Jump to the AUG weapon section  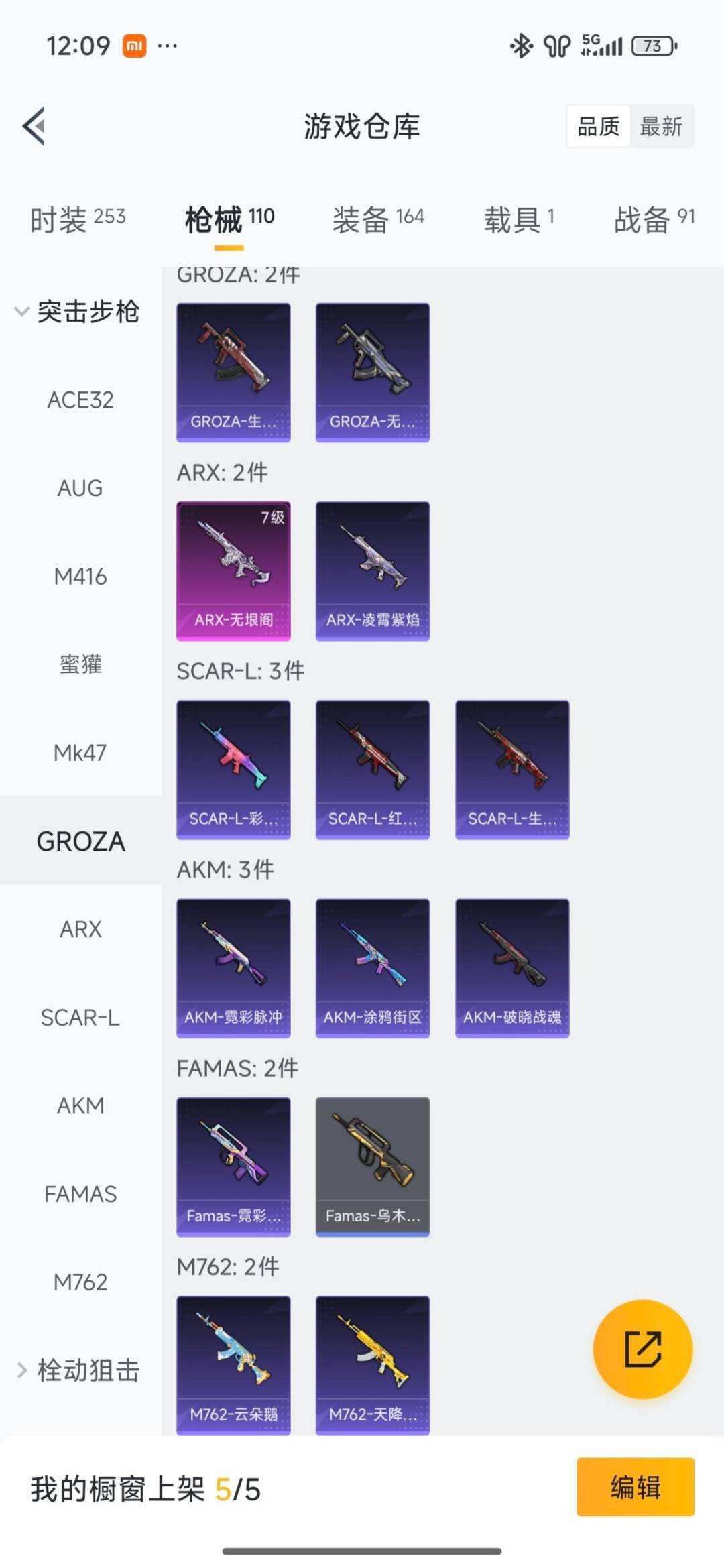pyautogui.click(x=80, y=488)
